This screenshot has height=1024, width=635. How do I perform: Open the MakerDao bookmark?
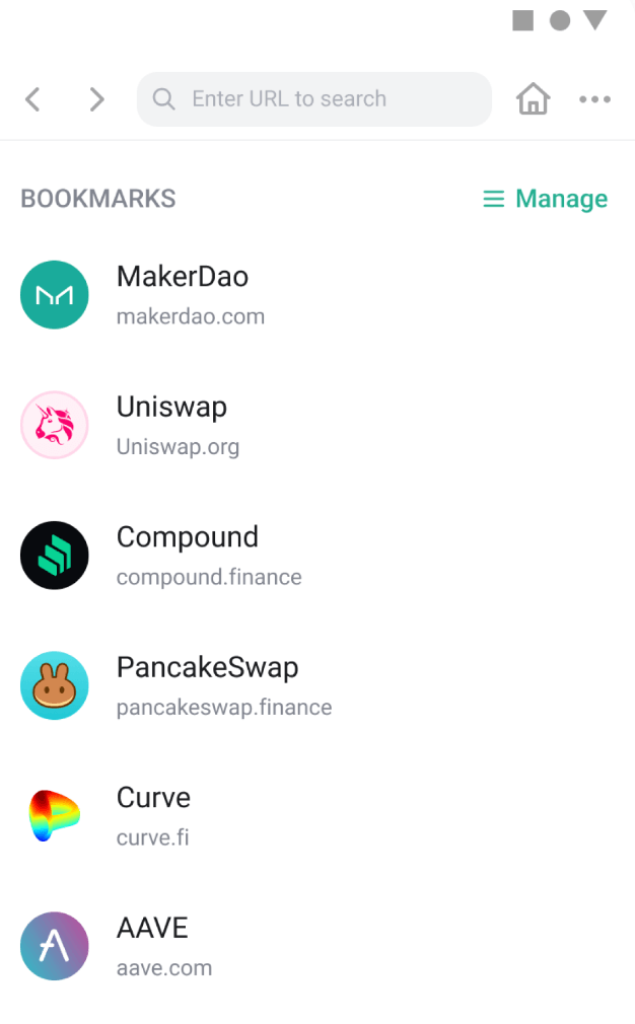pos(318,295)
